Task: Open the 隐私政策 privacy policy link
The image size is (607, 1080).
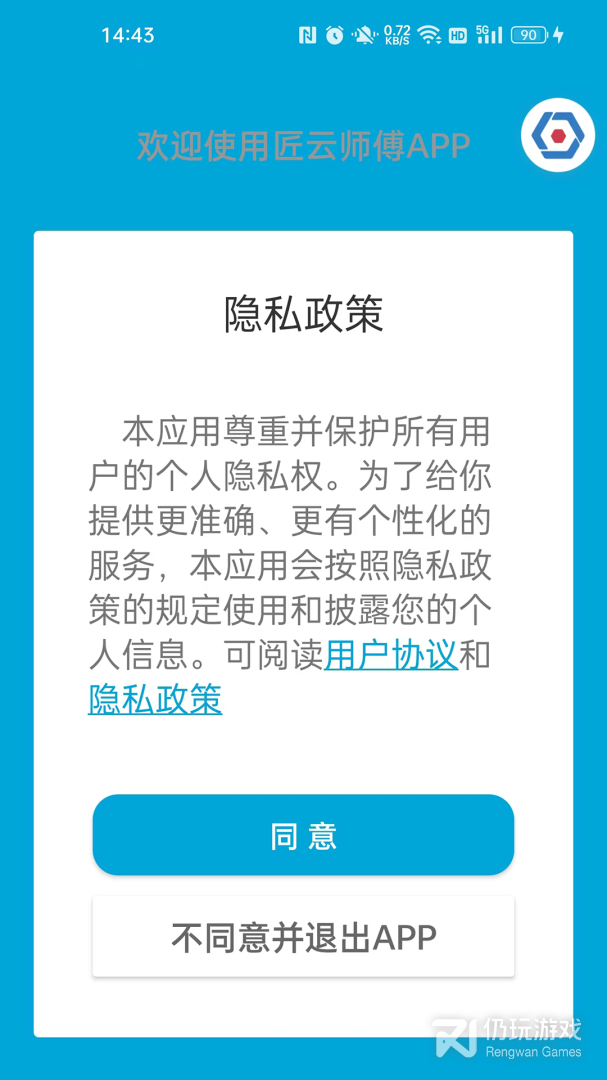Action: (155, 699)
